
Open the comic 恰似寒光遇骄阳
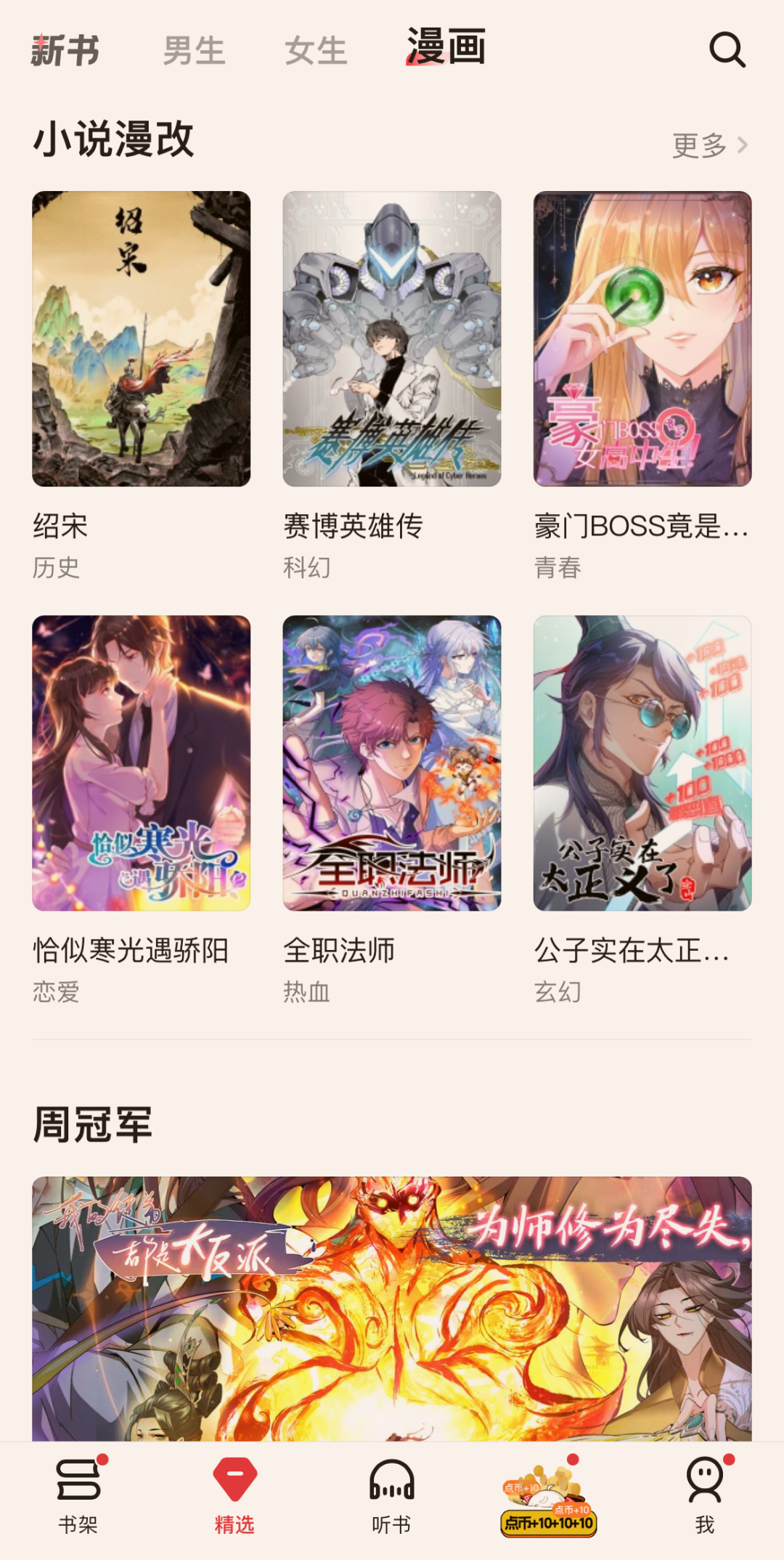(x=142, y=763)
